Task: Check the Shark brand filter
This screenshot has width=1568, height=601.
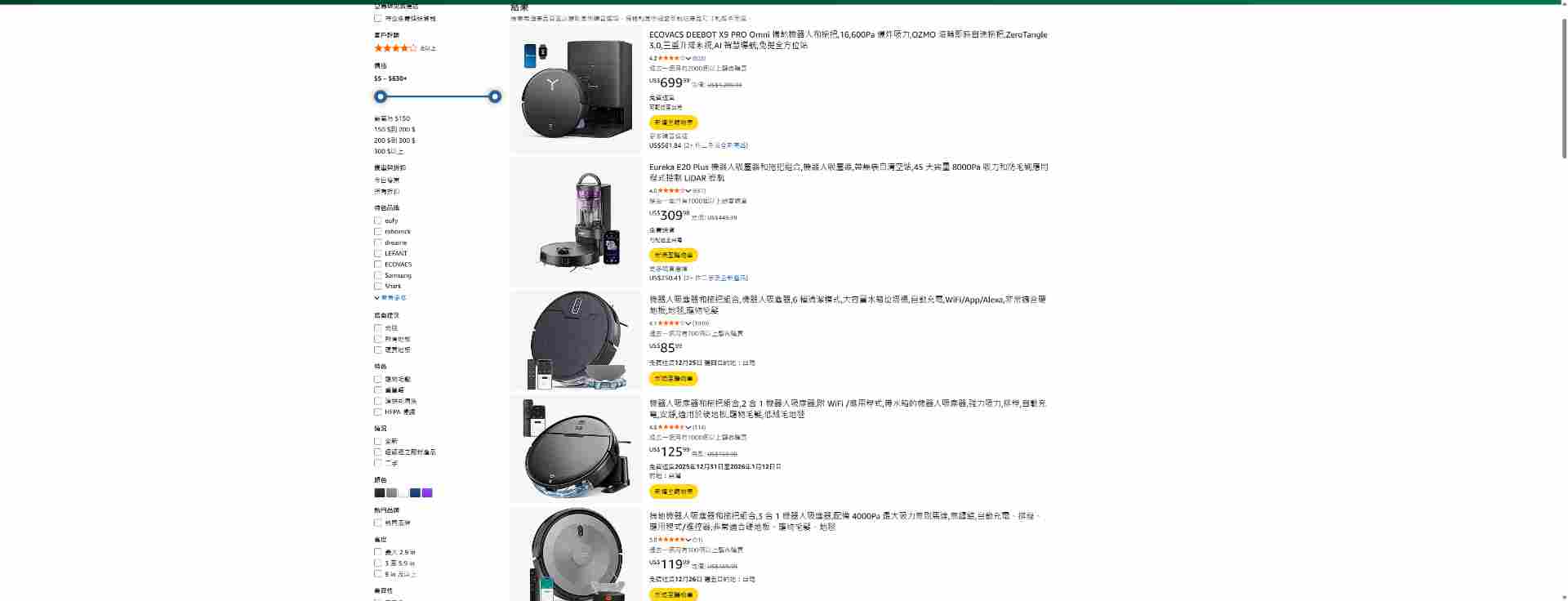Action: [378, 287]
